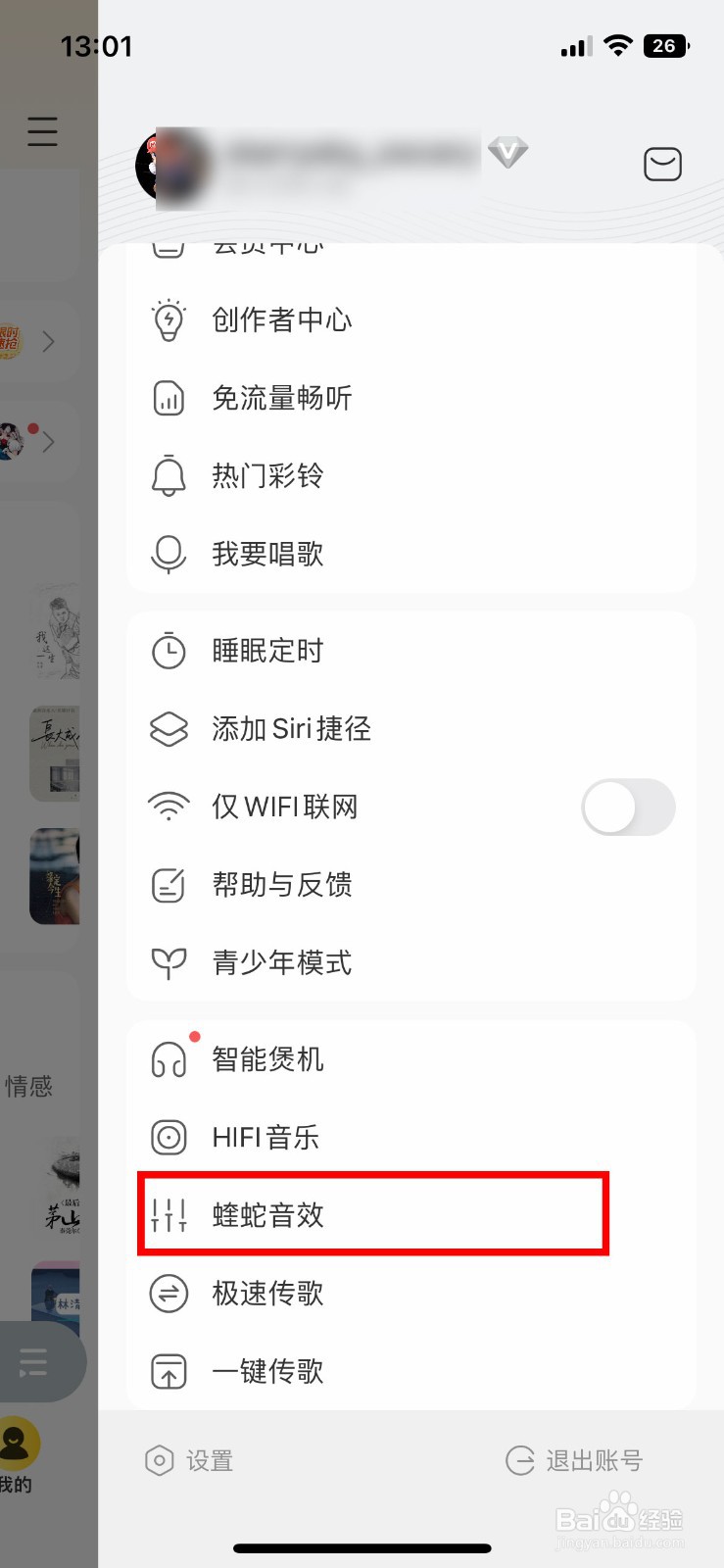
Task: Open 极速传歌
Action: tap(411, 1293)
